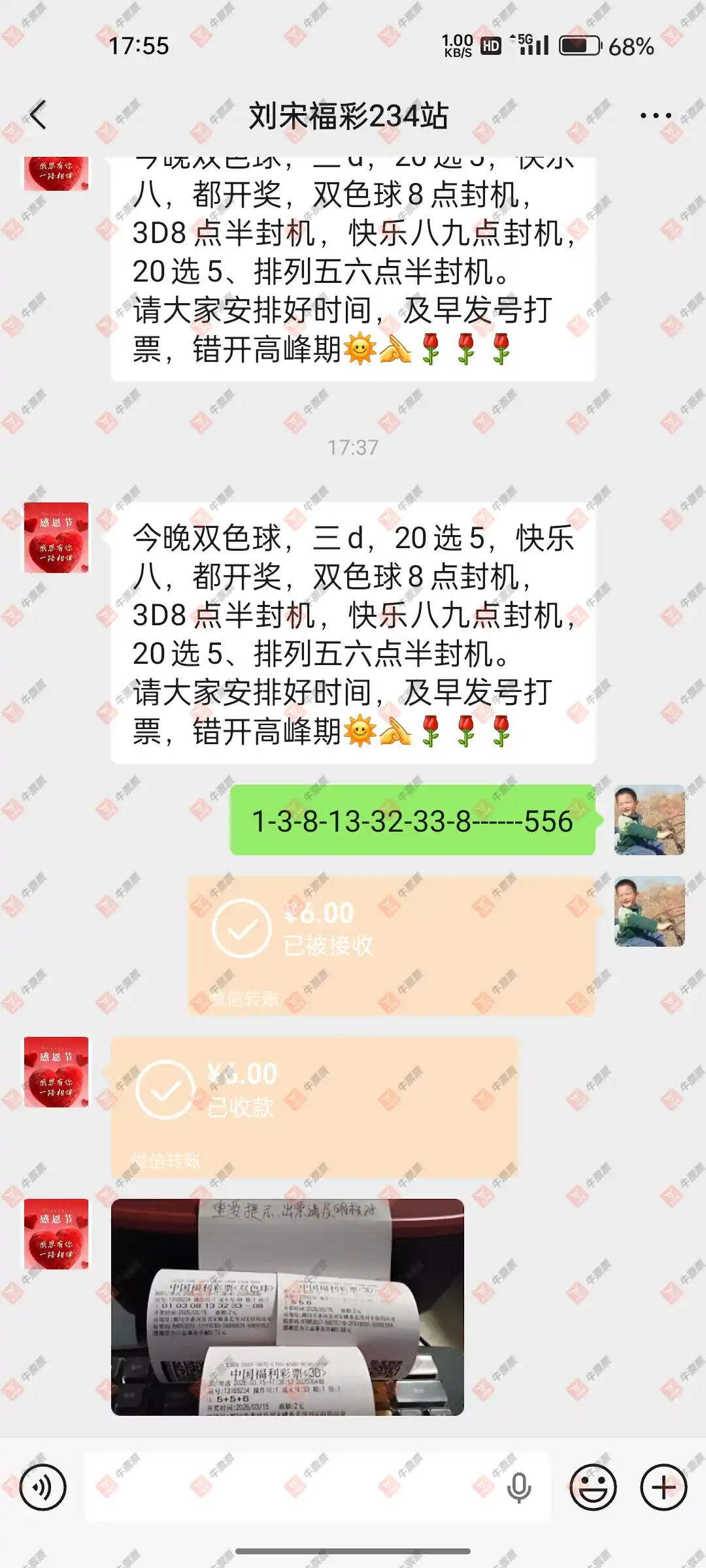This screenshot has width=706, height=1568.
Task: Open the emoji sticker panel
Action: 594,1488
